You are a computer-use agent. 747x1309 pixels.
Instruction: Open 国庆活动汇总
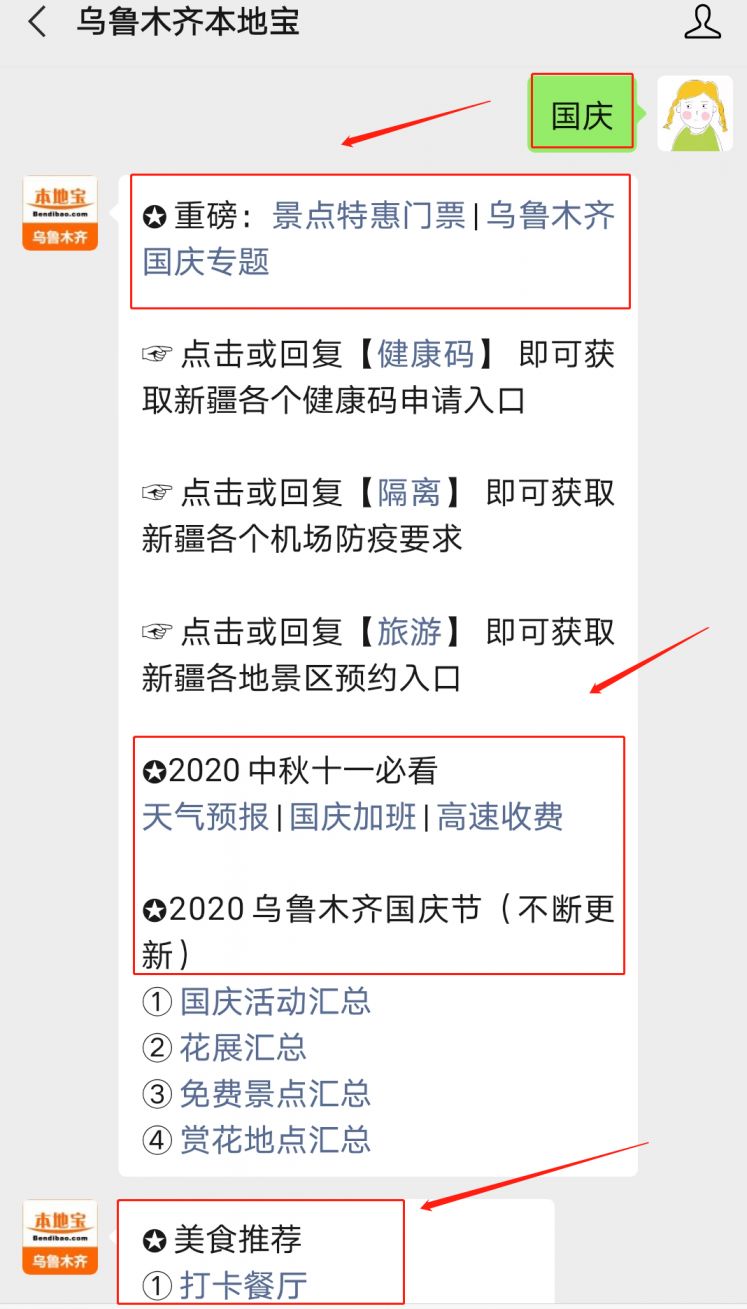tap(275, 1001)
